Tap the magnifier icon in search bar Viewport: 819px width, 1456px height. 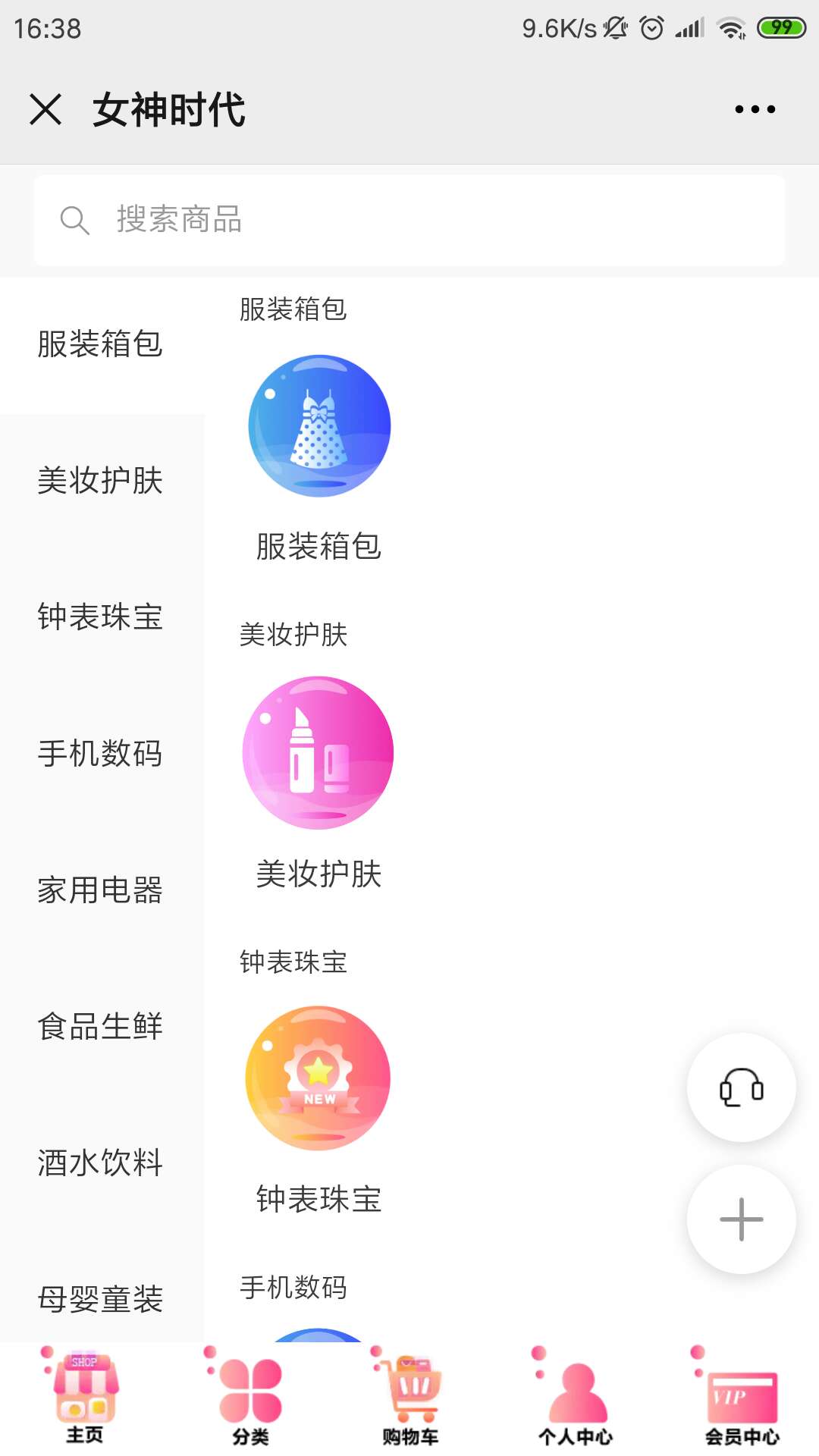click(x=74, y=220)
